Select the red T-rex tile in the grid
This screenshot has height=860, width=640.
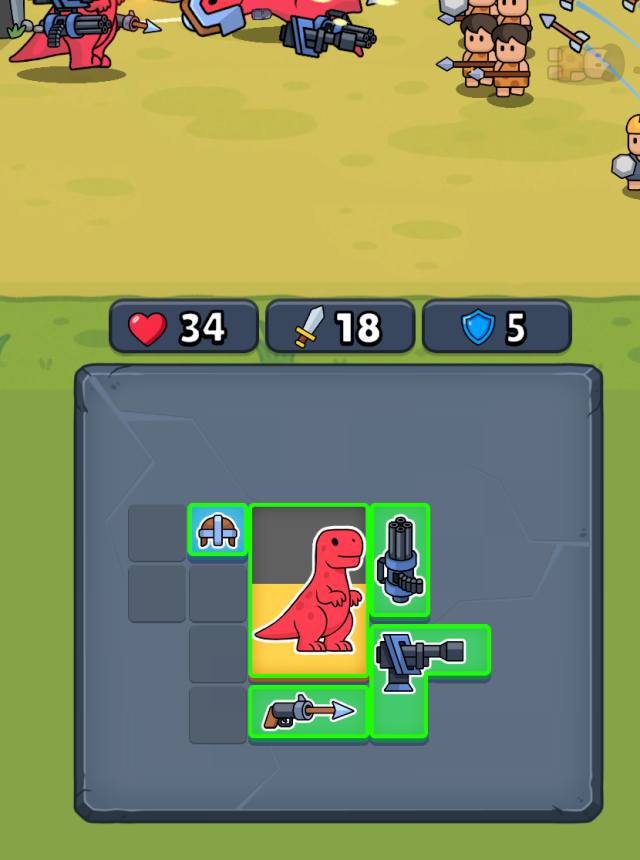[x=308, y=590]
